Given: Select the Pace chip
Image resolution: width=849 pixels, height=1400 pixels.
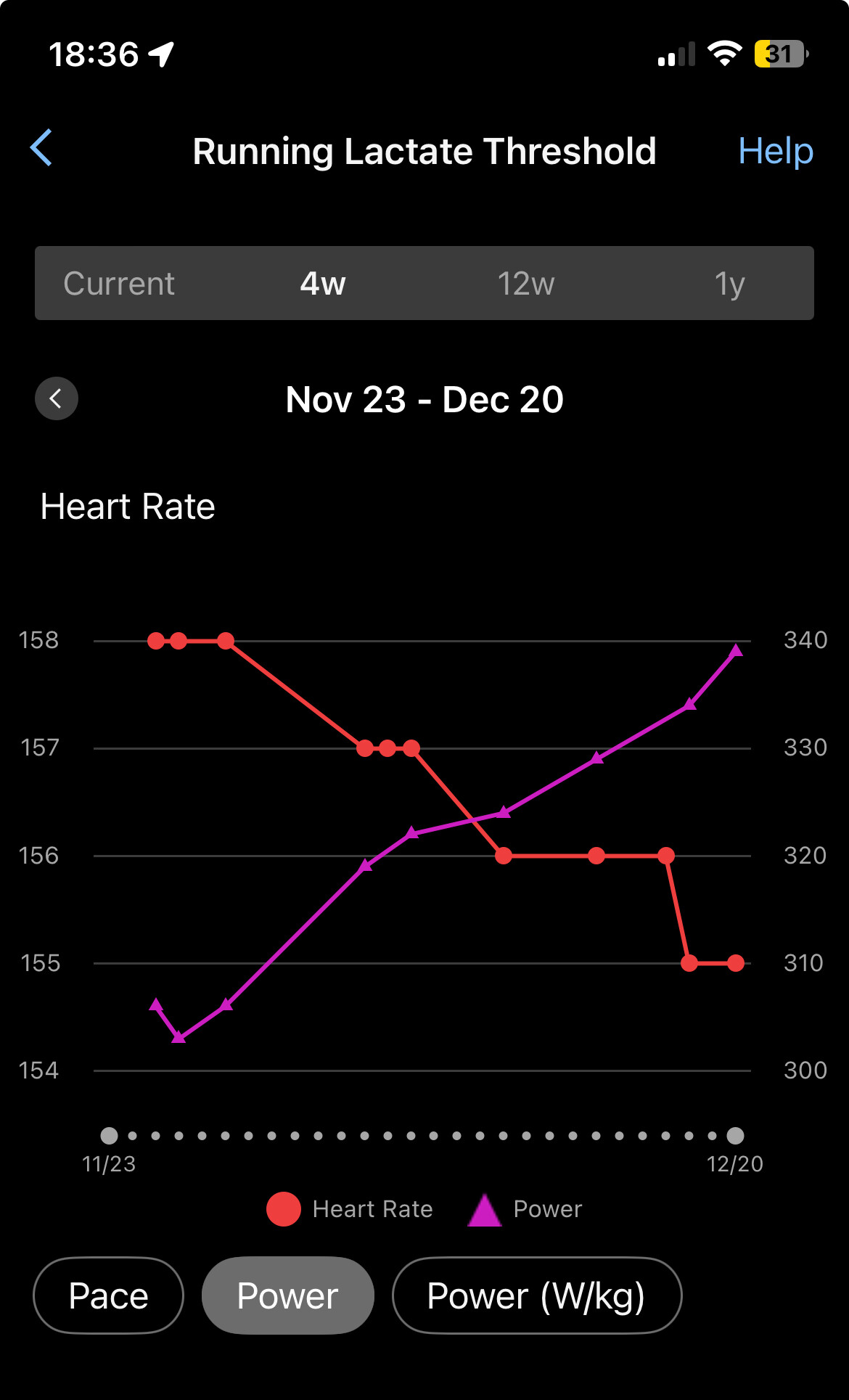Looking at the screenshot, I should [x=108, y=1295].
